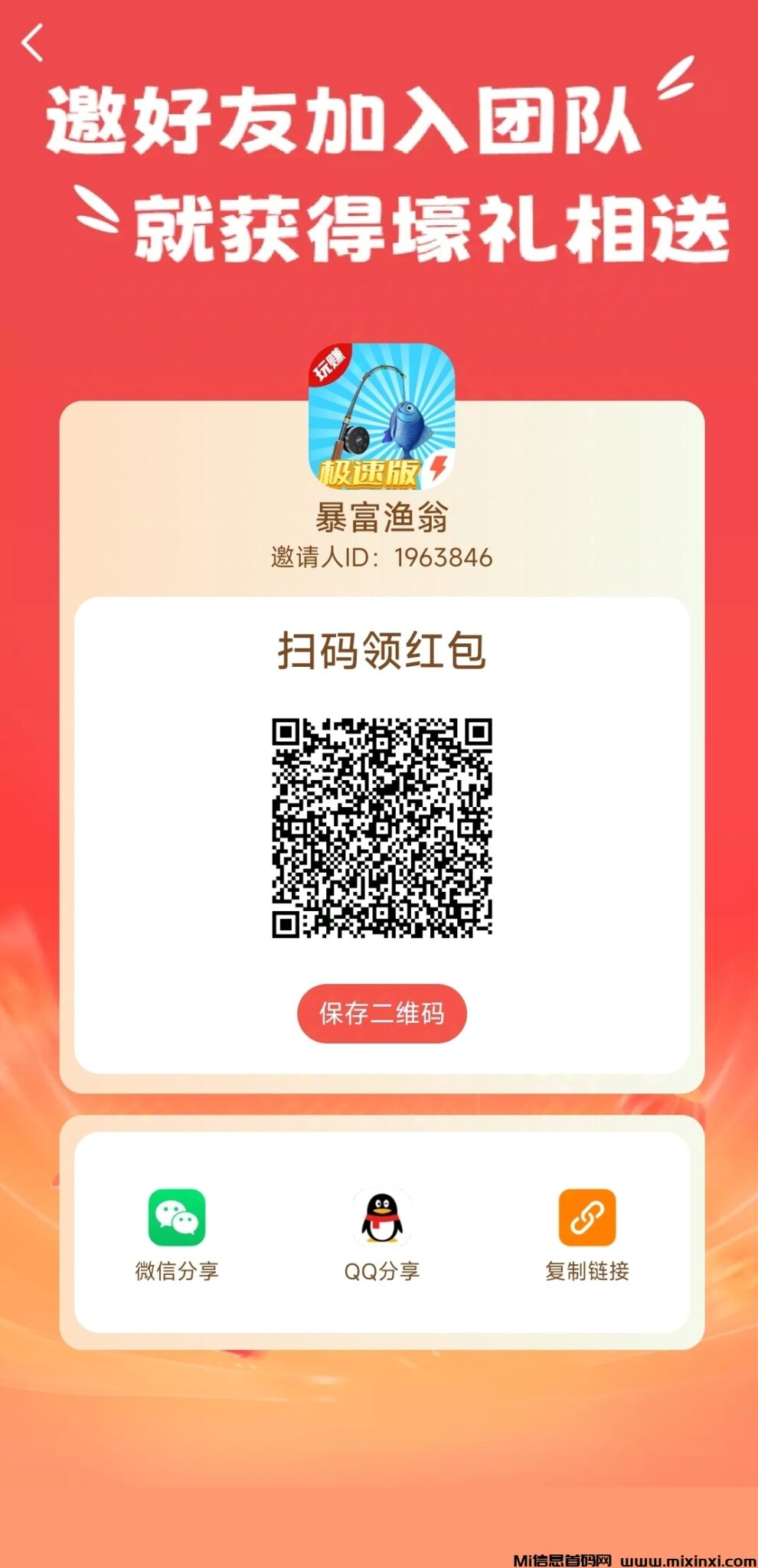
Task: Share invite via QQ分享
Action: tap(381, 1233)
